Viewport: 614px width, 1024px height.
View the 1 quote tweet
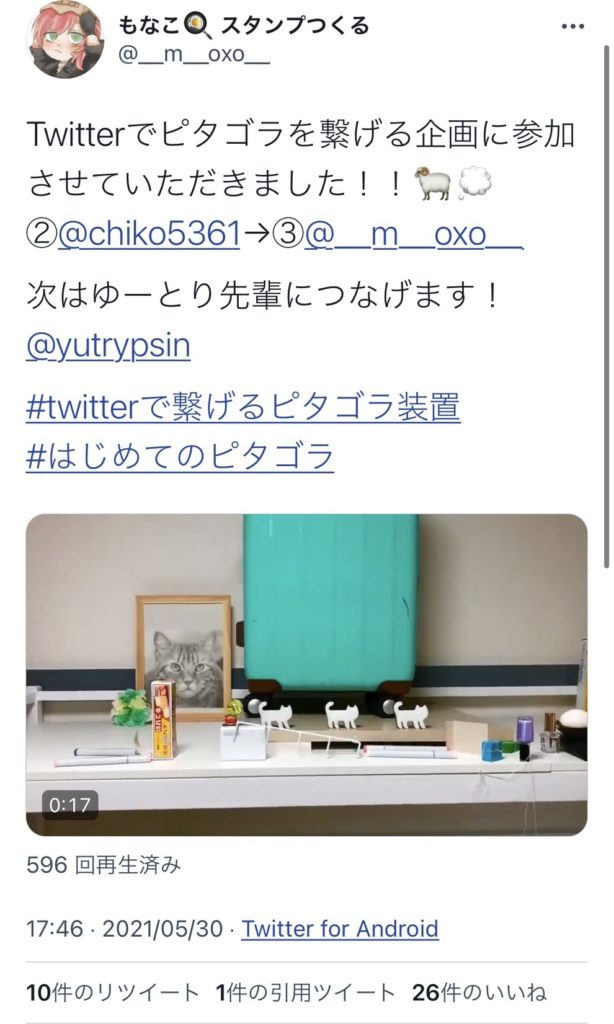tap(306, 992)
